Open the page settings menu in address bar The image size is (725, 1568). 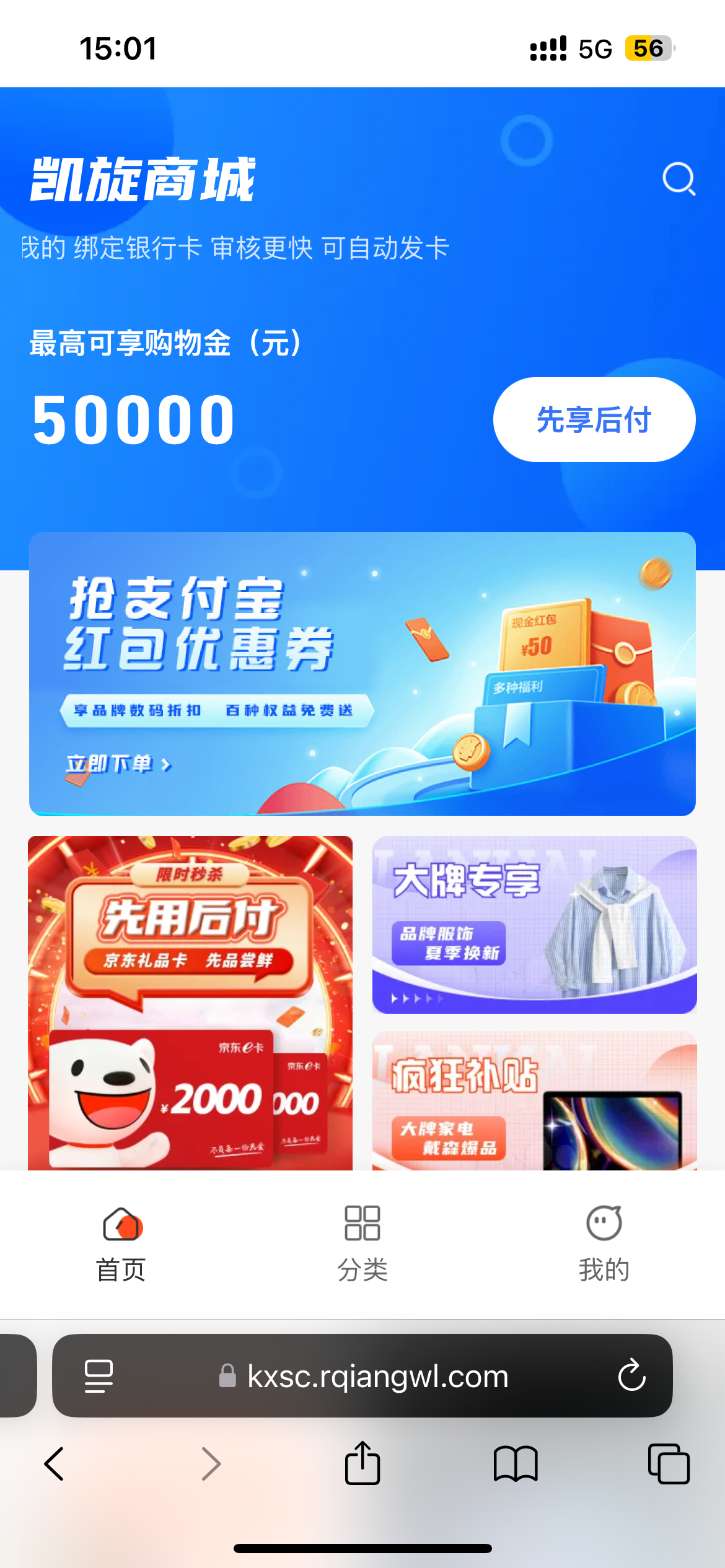click(x=99, y=1376)
